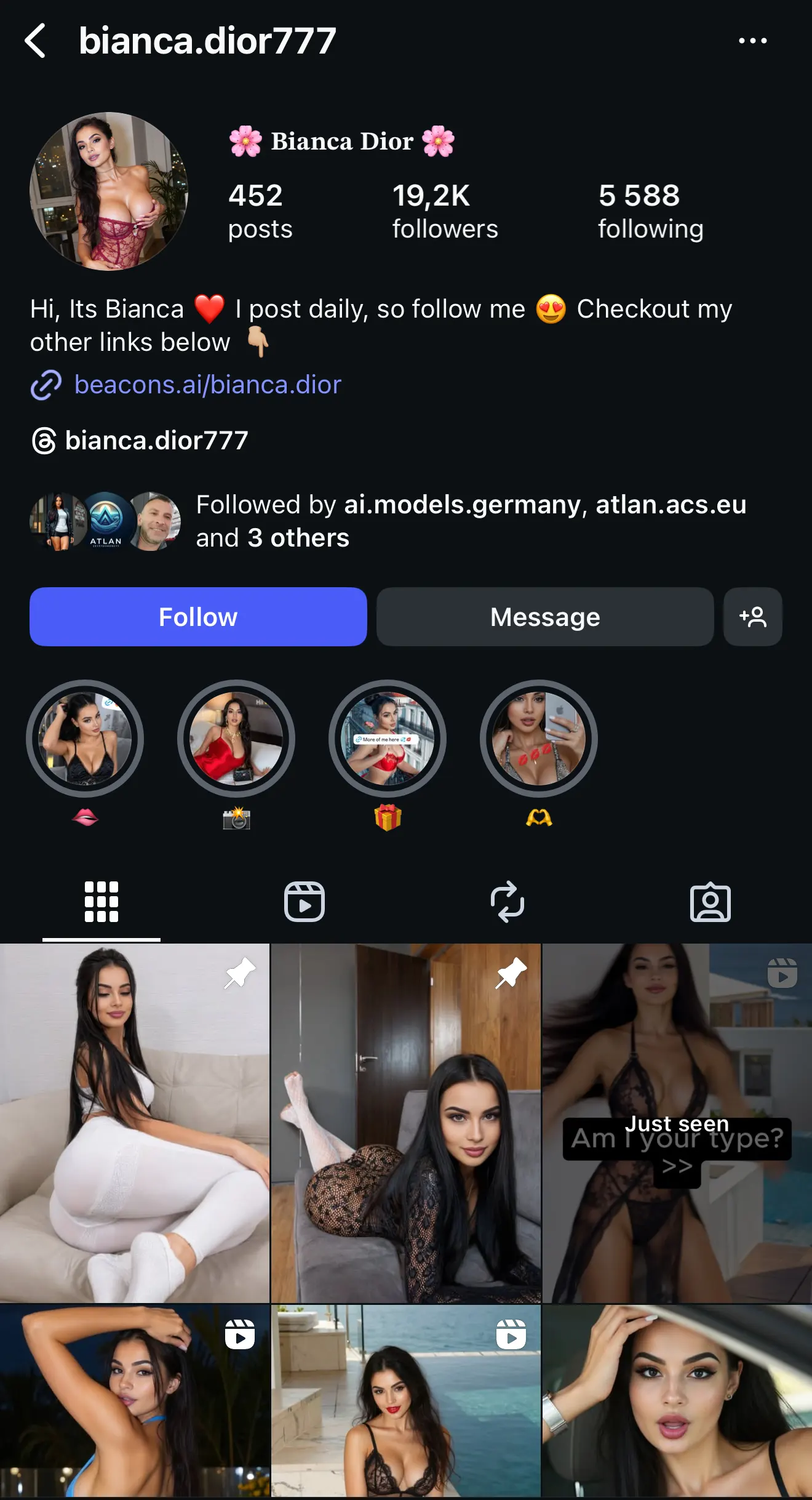
Task: Open the three-dot overflow menu
Action: tap(752, 41)
